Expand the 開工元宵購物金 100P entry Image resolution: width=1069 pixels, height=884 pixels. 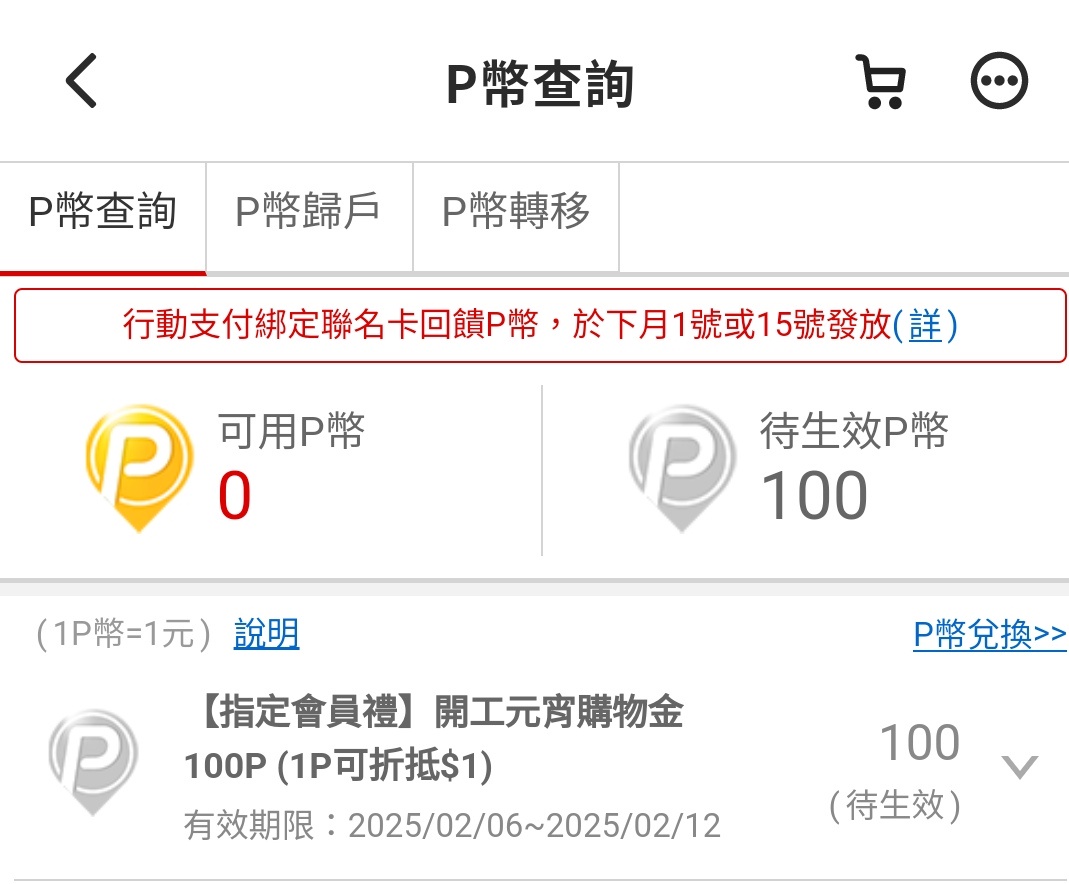point(1020,767)
